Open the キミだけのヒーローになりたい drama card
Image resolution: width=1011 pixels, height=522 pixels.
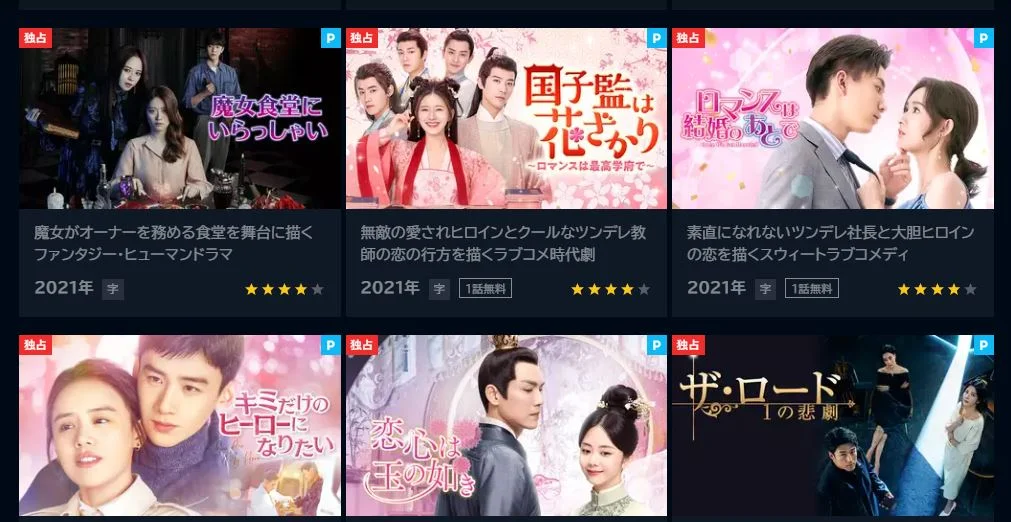180,425
